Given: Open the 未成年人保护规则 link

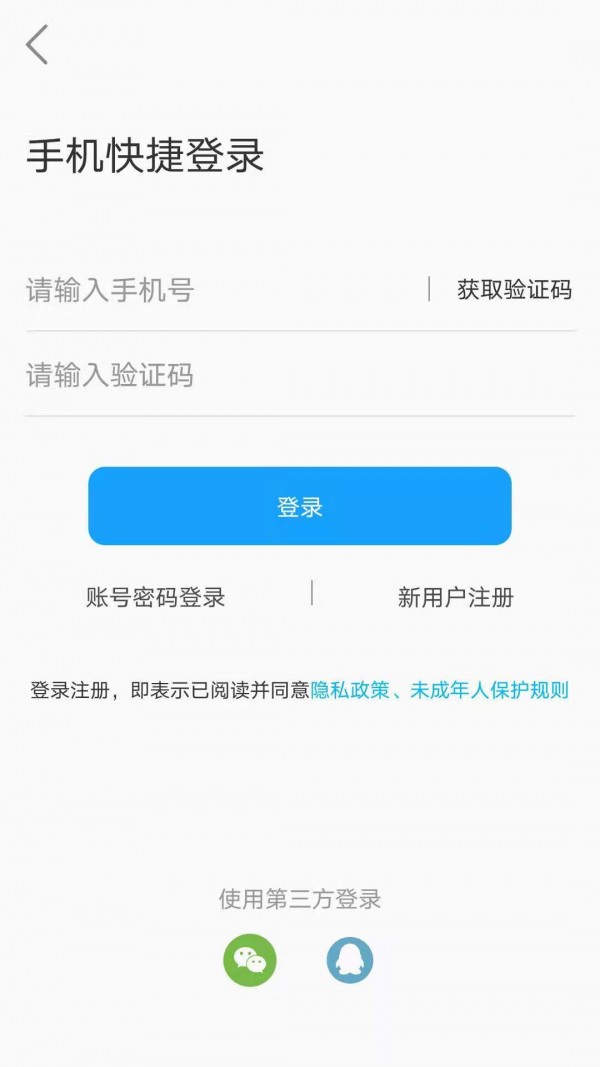Looking at the screenshot, I should 489,690.
